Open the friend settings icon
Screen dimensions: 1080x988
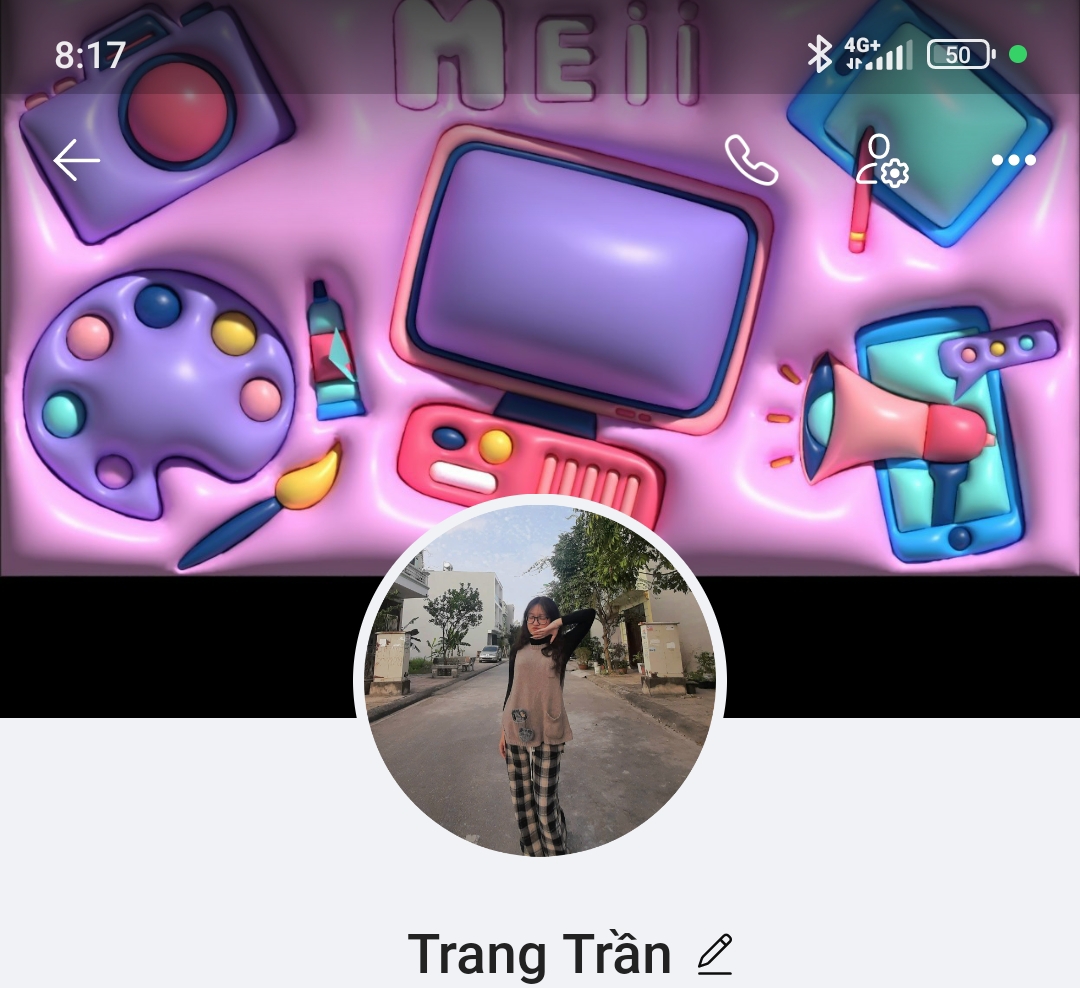881,160
